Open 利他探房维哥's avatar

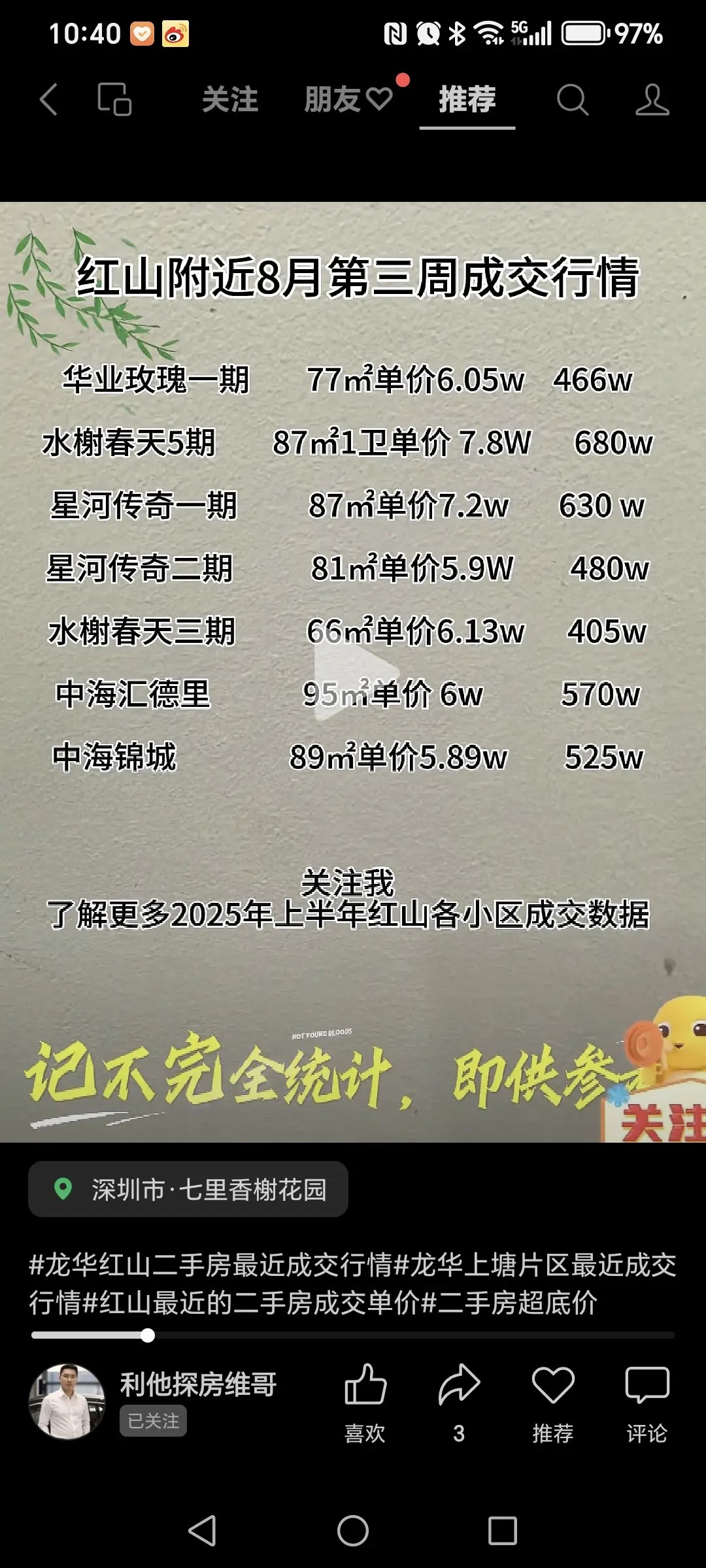[67, 1401]
